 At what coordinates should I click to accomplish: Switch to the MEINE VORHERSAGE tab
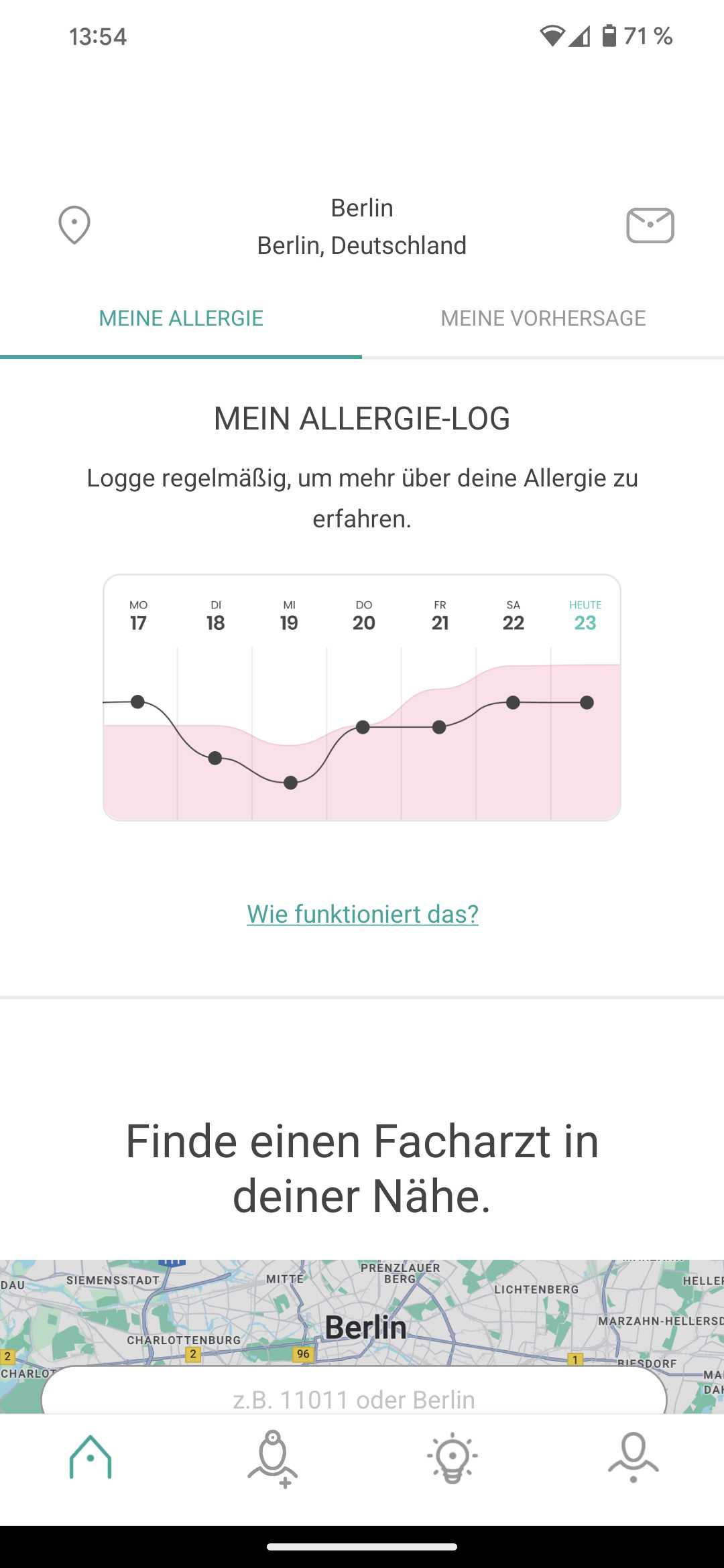pos(543,318)
